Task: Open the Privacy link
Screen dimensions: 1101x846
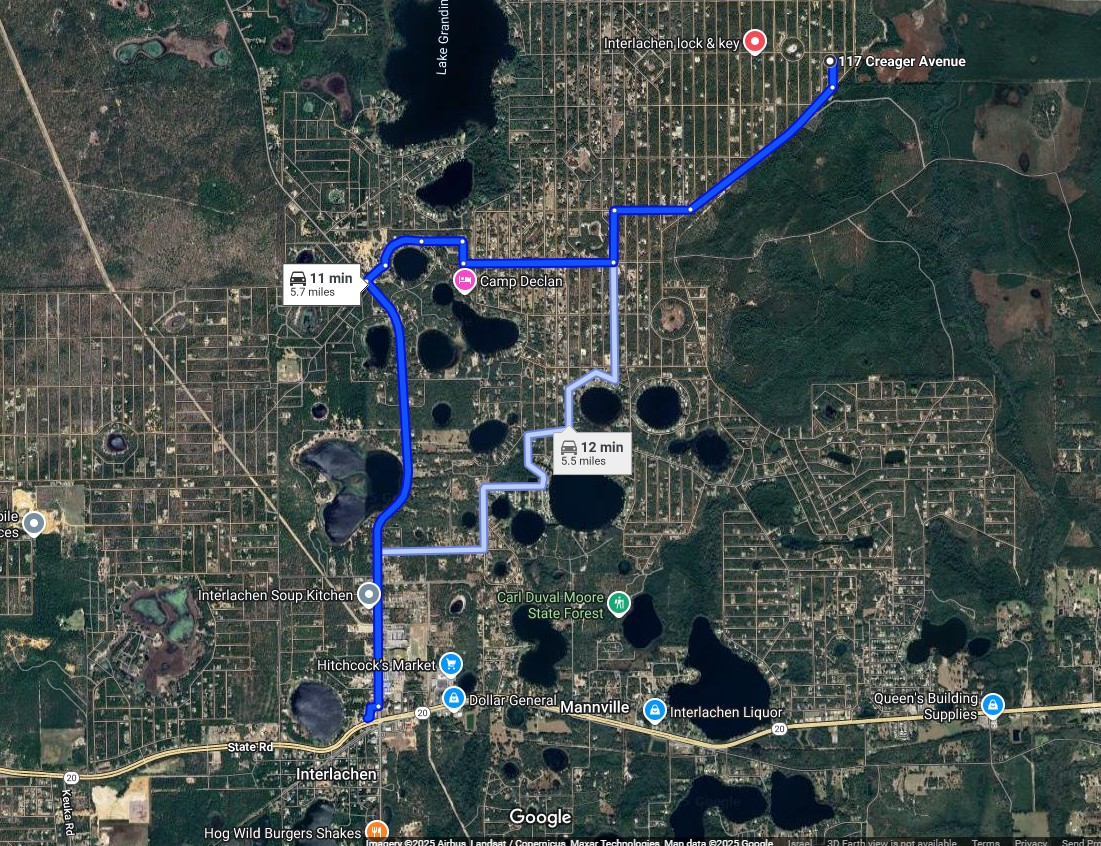Action: tap(1030, 842)
